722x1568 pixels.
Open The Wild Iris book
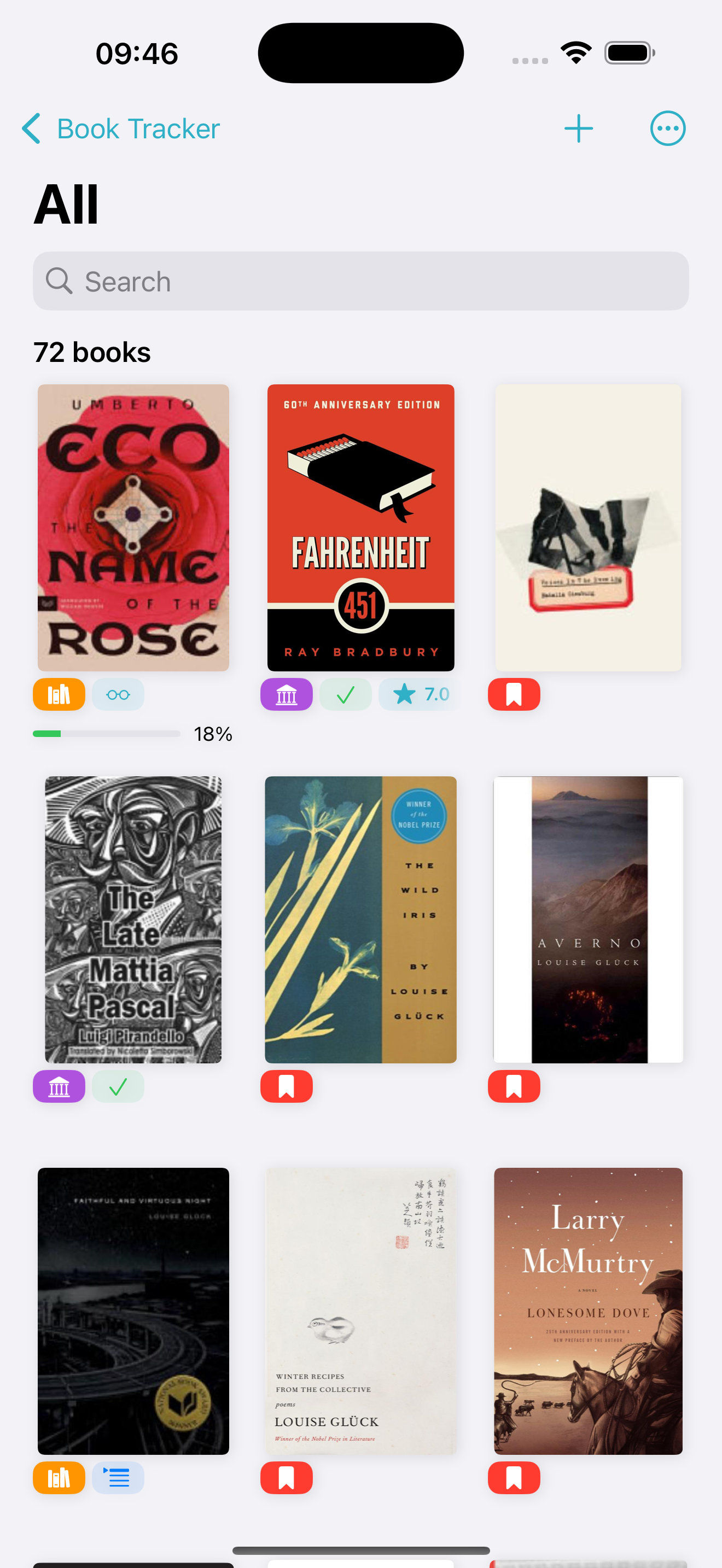point(361,920)
